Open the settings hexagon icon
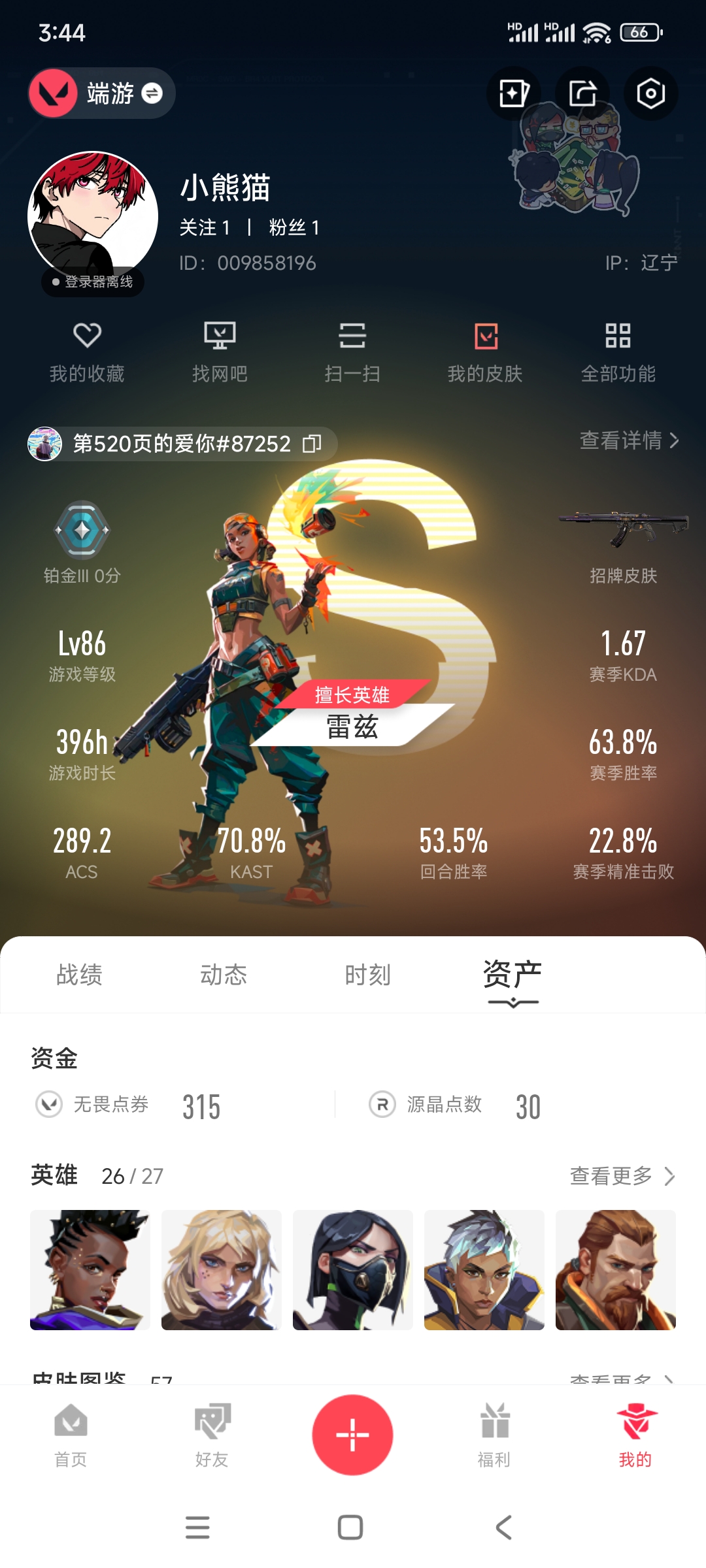706x1568 pixels. point(650,93)
